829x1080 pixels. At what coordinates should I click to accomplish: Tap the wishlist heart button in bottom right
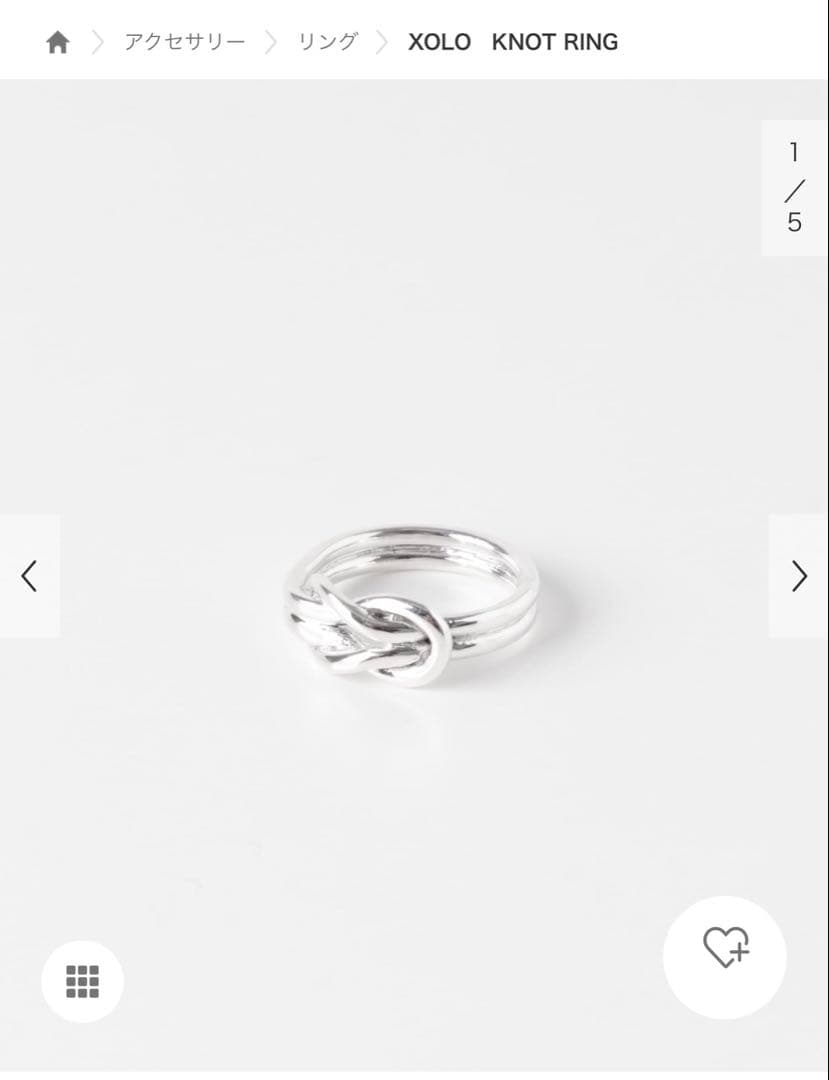(726, 956)
